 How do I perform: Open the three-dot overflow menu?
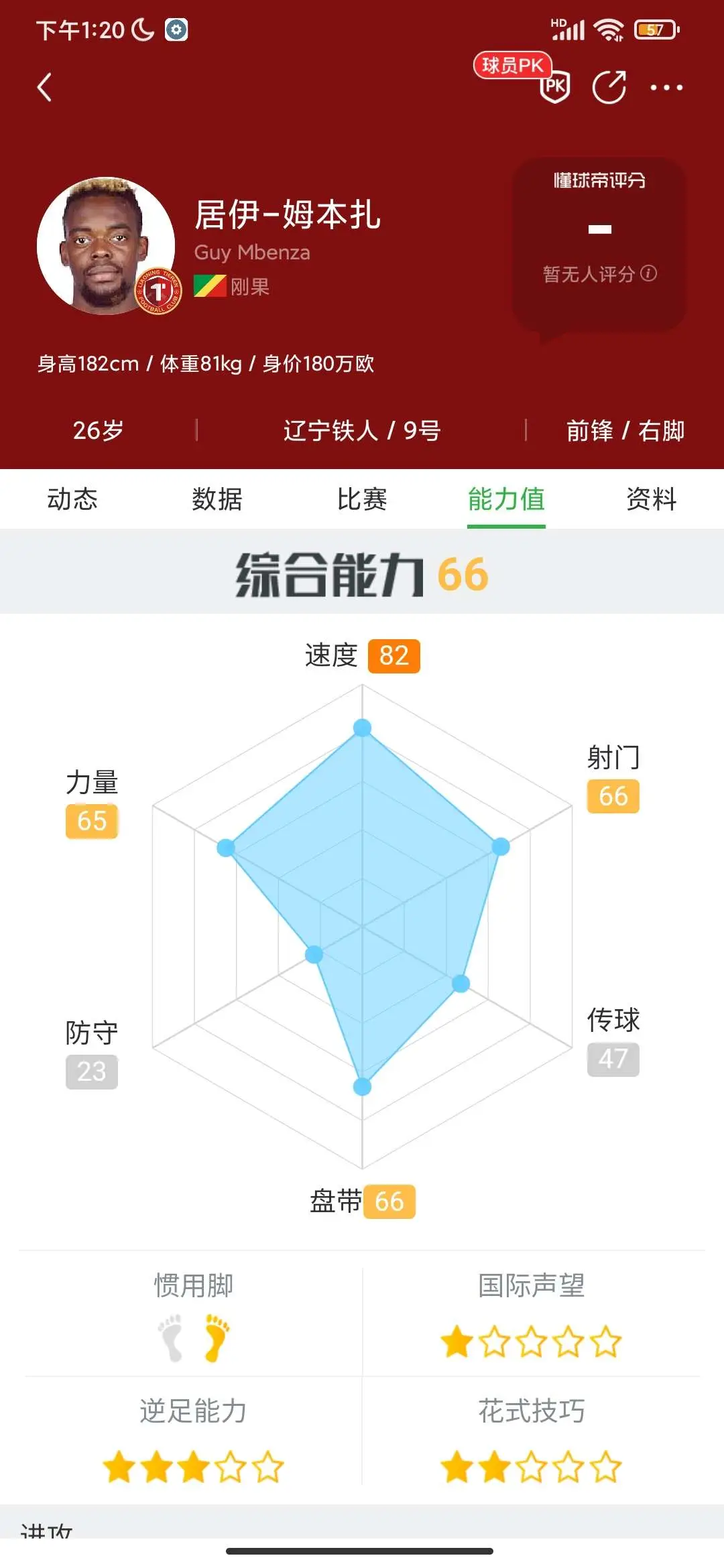coord(666,87)
